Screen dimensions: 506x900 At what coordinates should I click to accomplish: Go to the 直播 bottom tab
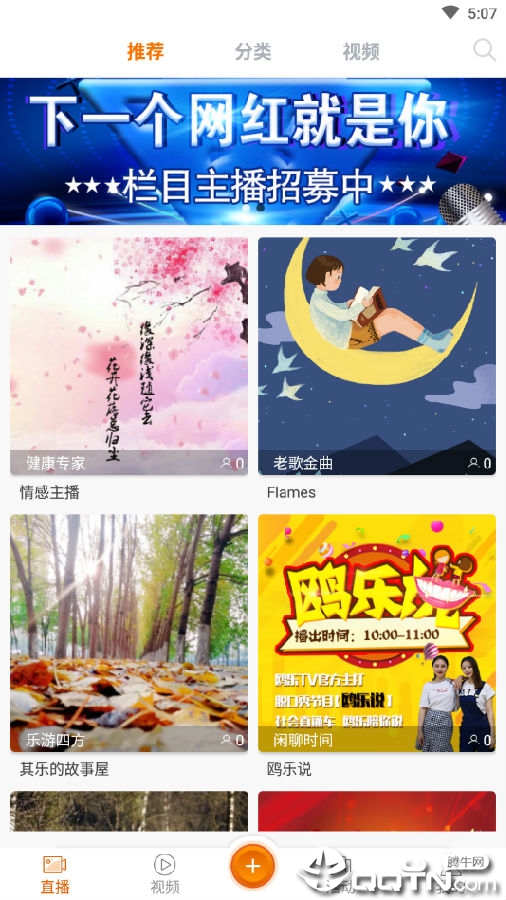[x=55, y=874]
